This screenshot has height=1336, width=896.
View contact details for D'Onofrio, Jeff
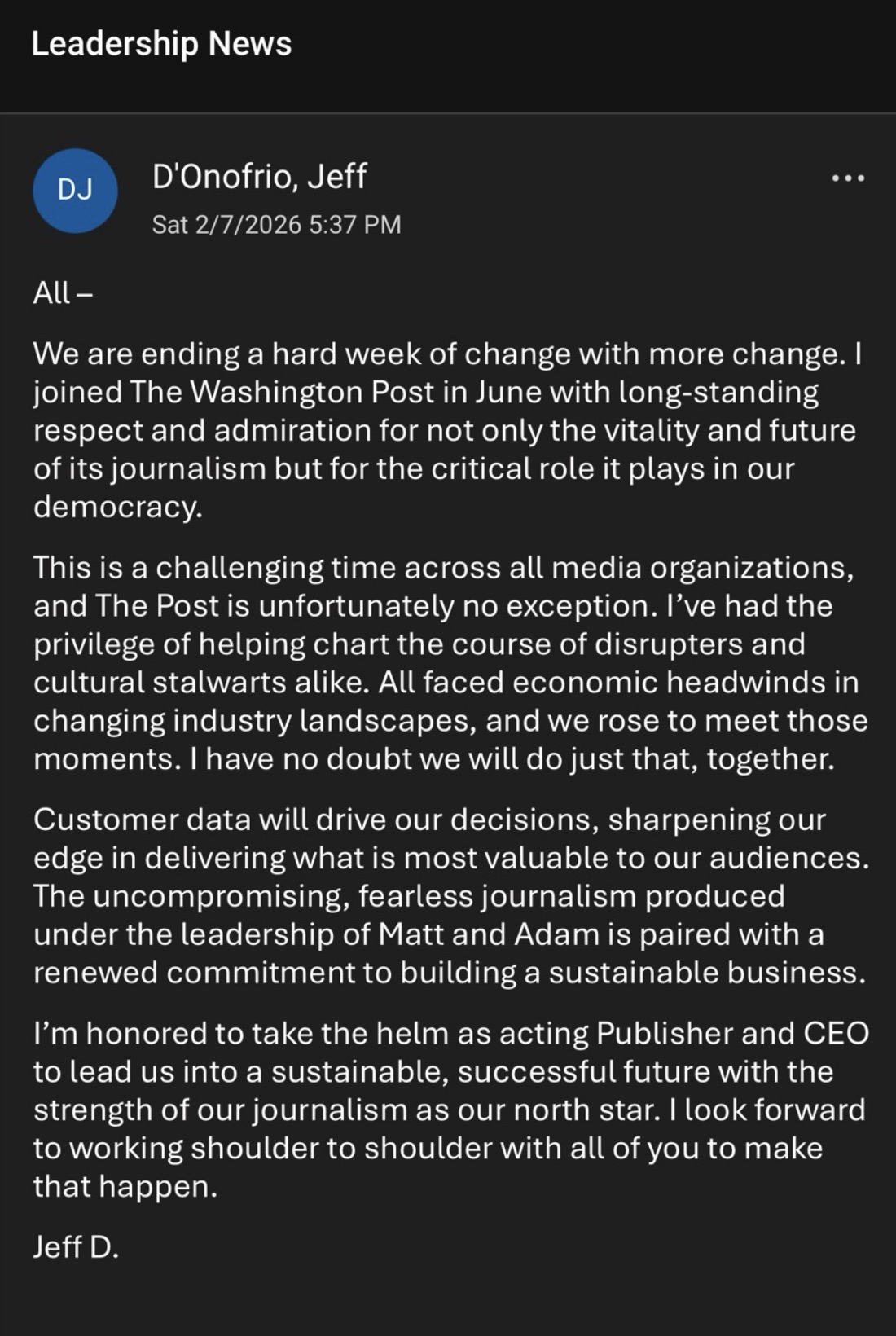tap(259, 176)
